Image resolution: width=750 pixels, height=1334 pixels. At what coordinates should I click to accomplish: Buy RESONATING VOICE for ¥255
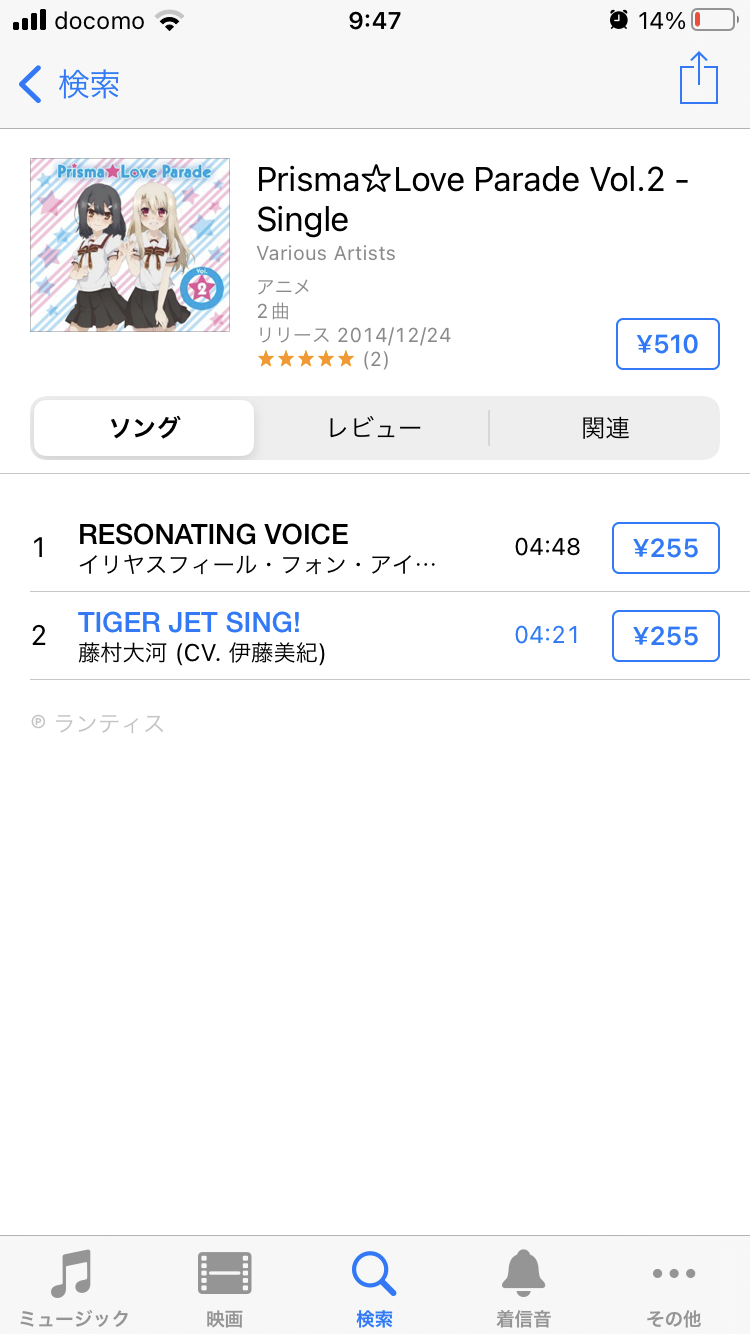coord(665,548)
